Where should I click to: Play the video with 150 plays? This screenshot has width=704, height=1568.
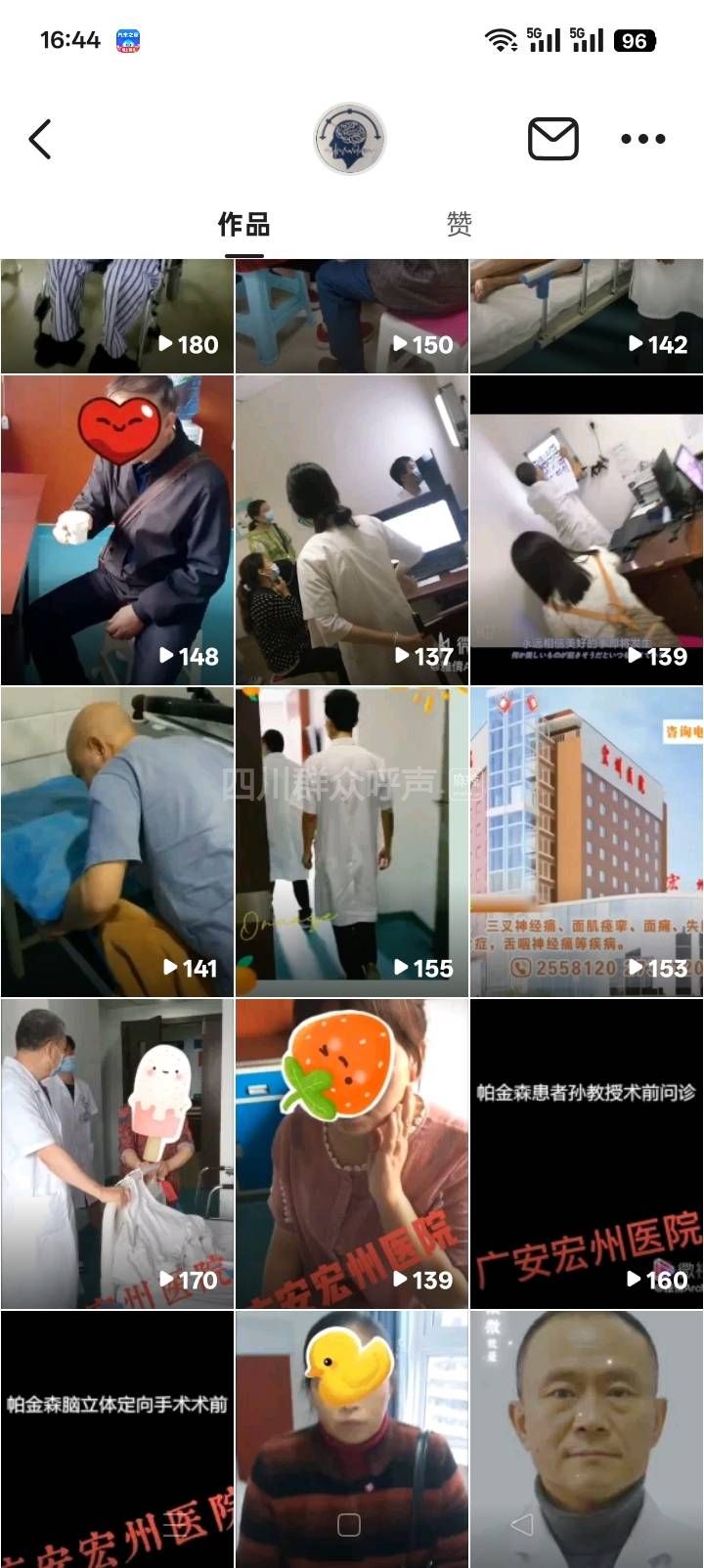[x=352, y=316]
